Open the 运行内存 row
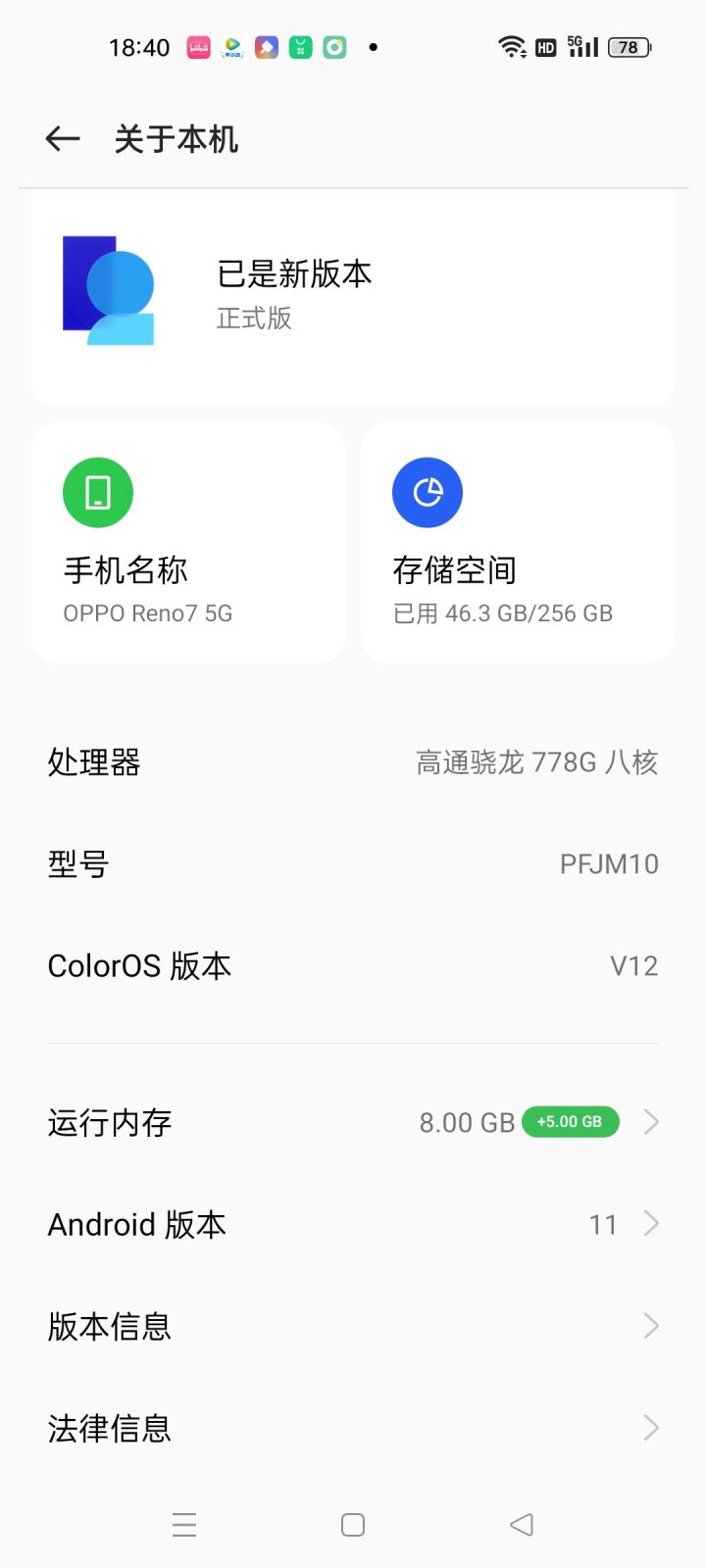Viewport: 706px width, 1568px height. point(353,1122)
